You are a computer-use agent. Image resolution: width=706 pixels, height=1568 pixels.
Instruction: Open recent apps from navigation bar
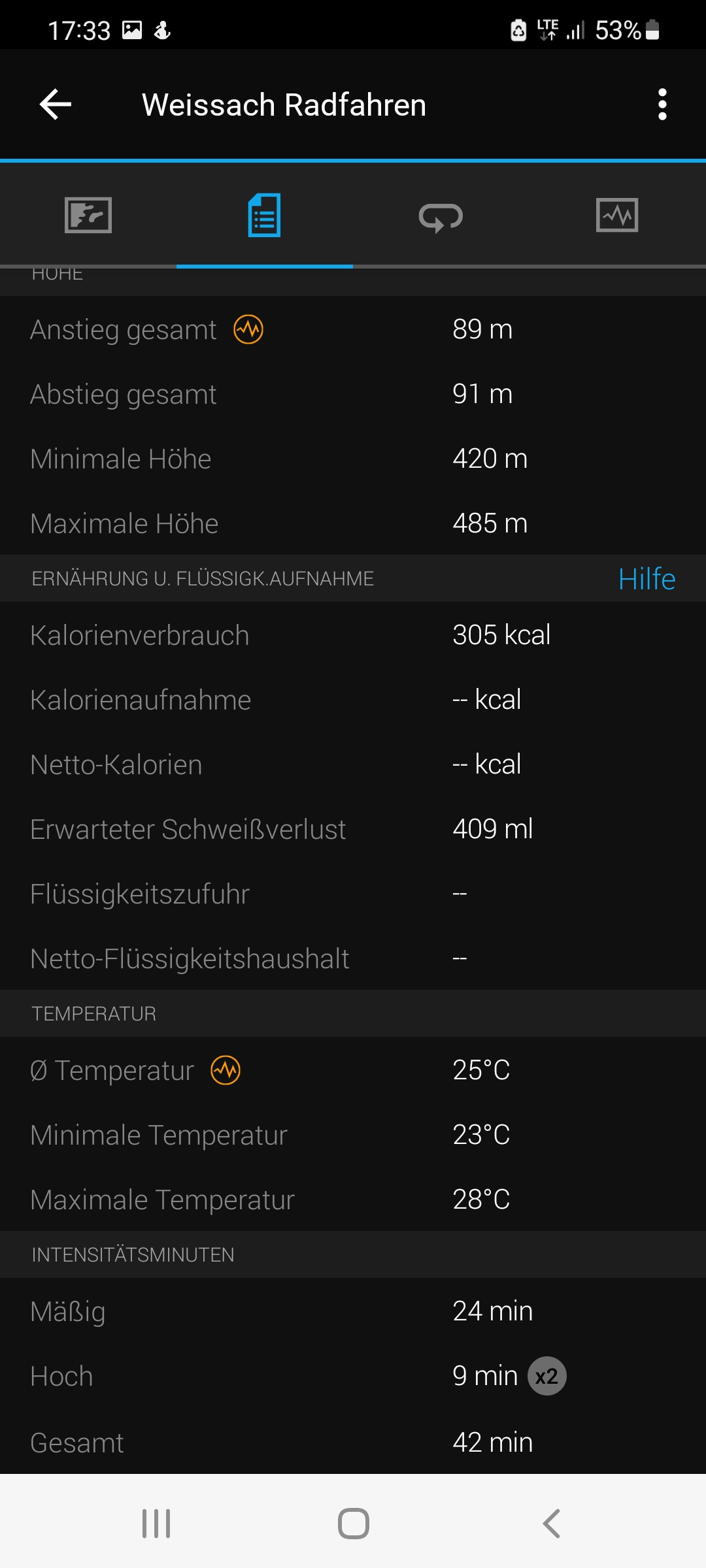click(x=156, y=1523)
